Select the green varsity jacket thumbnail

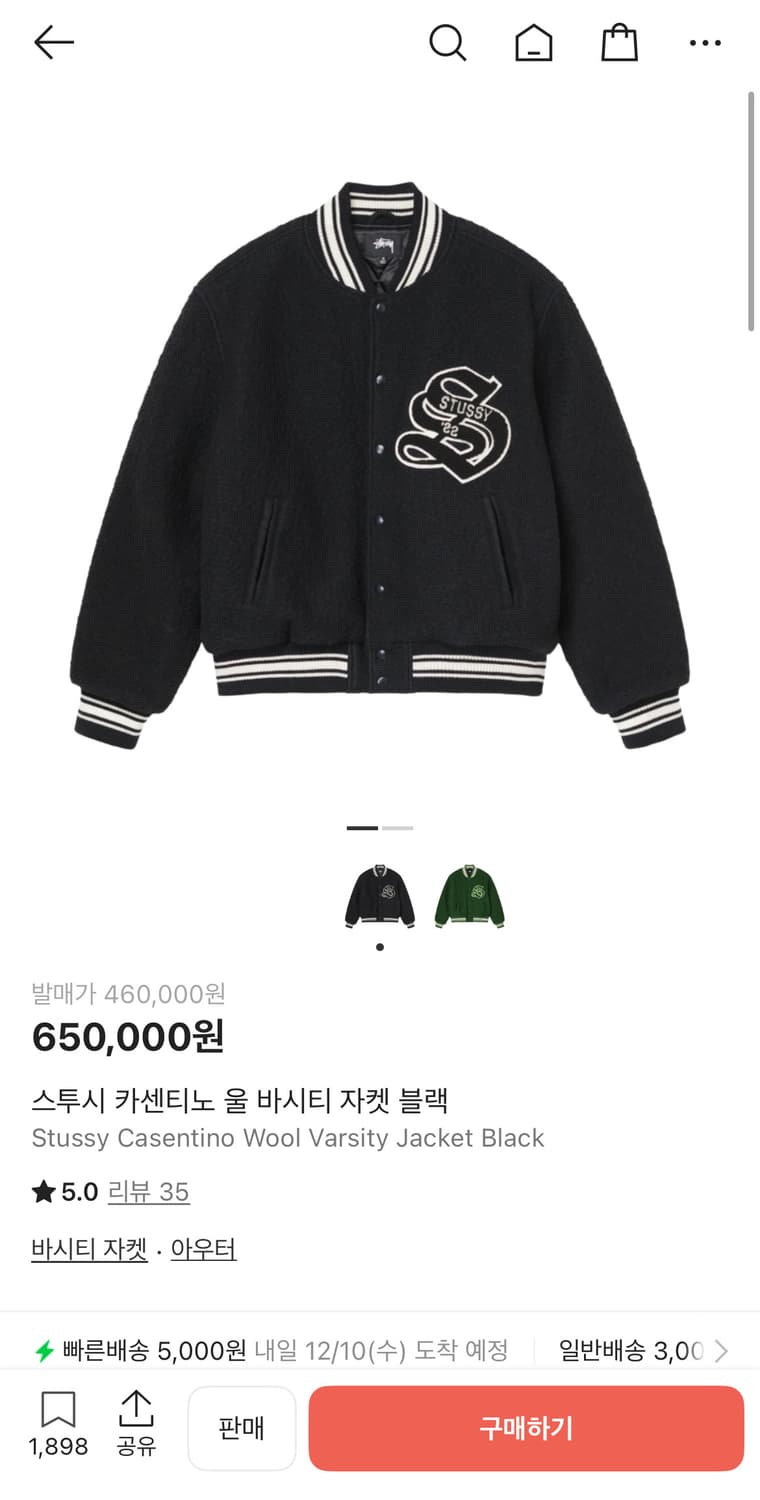pos(469,898)
